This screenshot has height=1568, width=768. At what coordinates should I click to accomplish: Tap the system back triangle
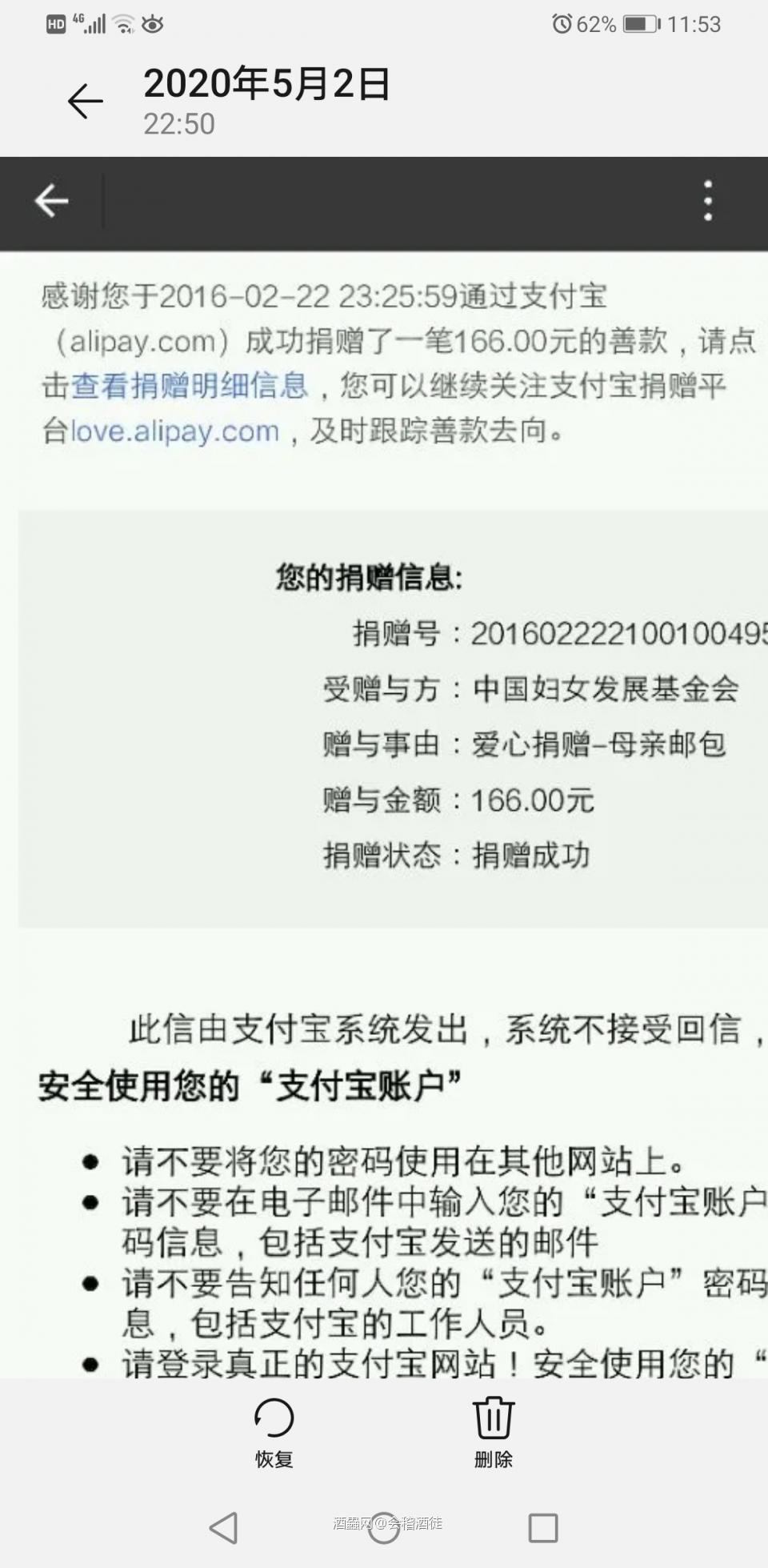click(223, 1527)
